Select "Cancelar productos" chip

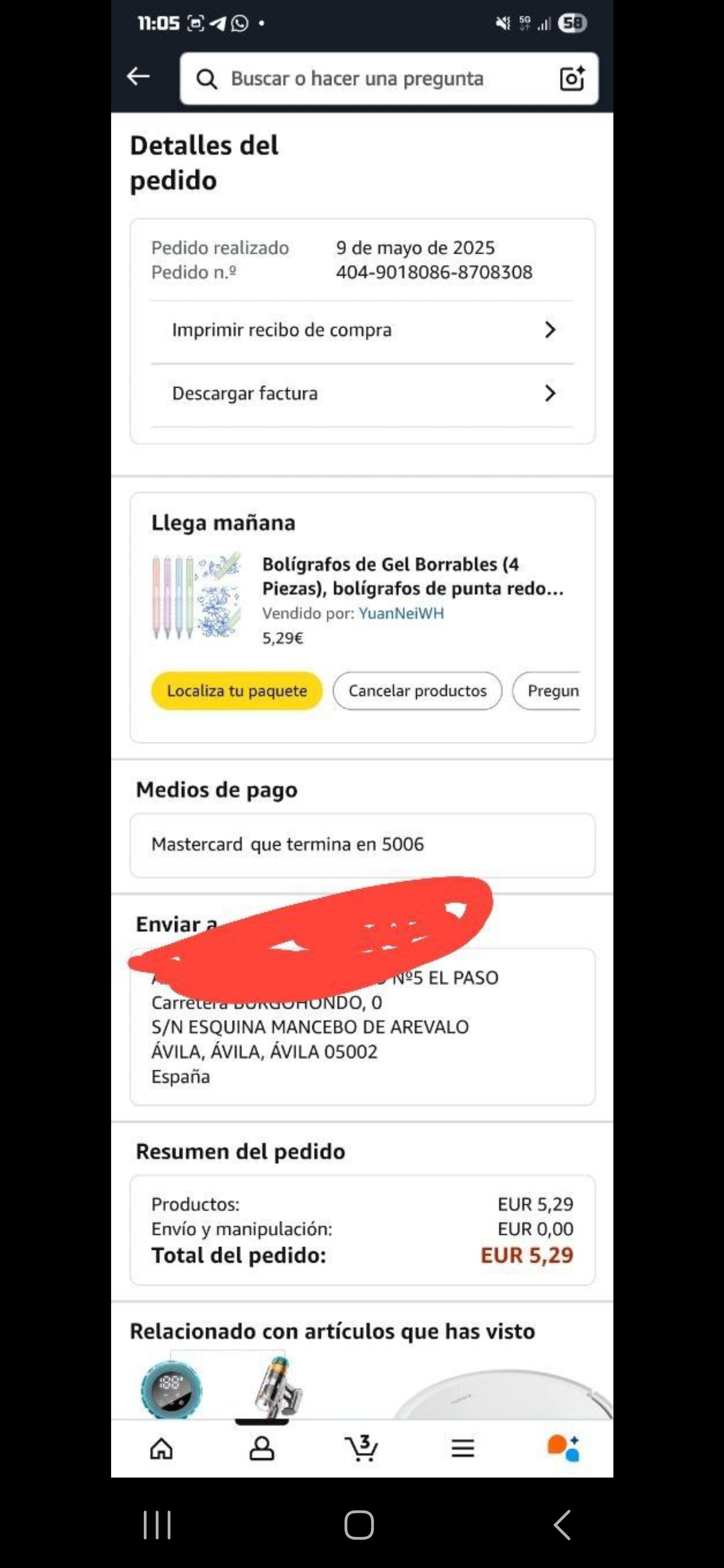tap(417, 691)
